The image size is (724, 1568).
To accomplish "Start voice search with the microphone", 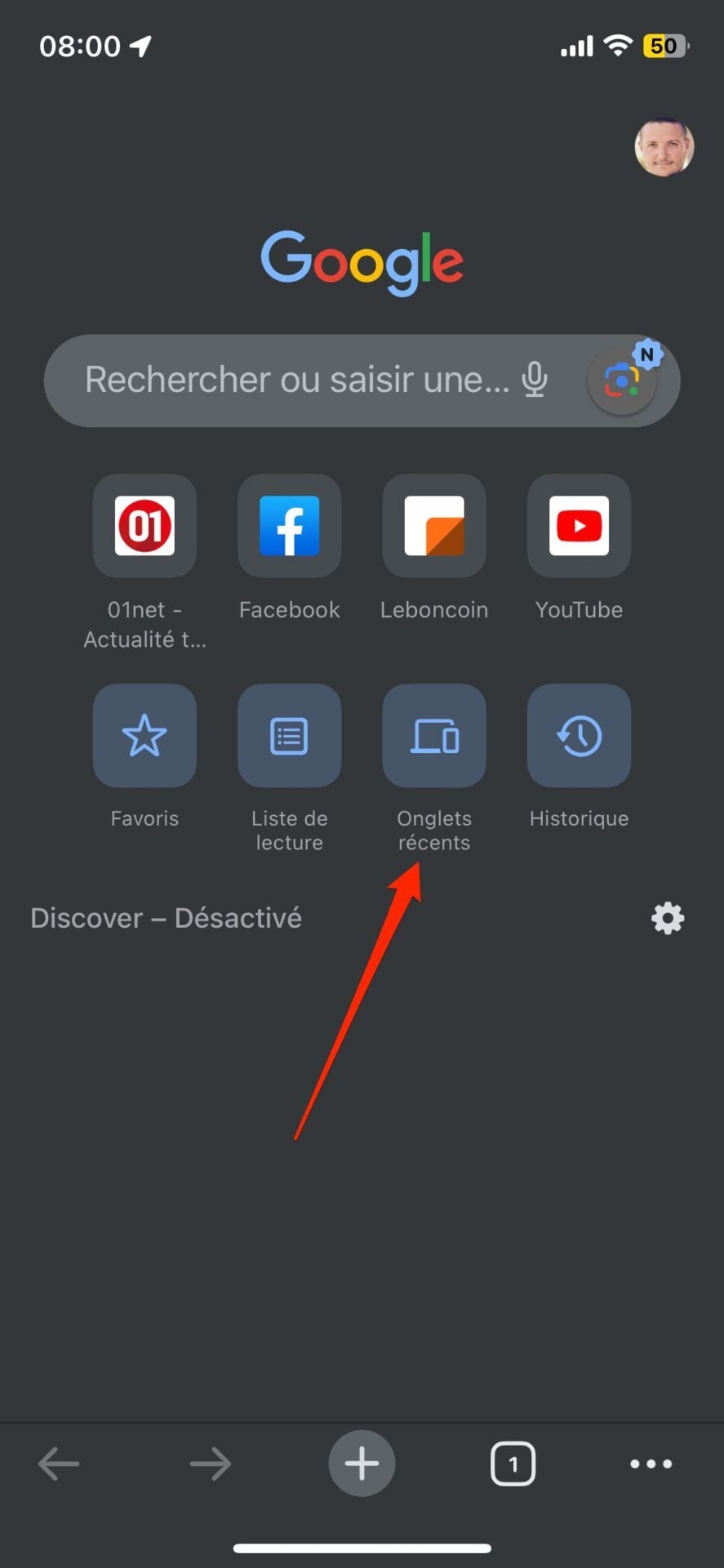I will [535, 380].
